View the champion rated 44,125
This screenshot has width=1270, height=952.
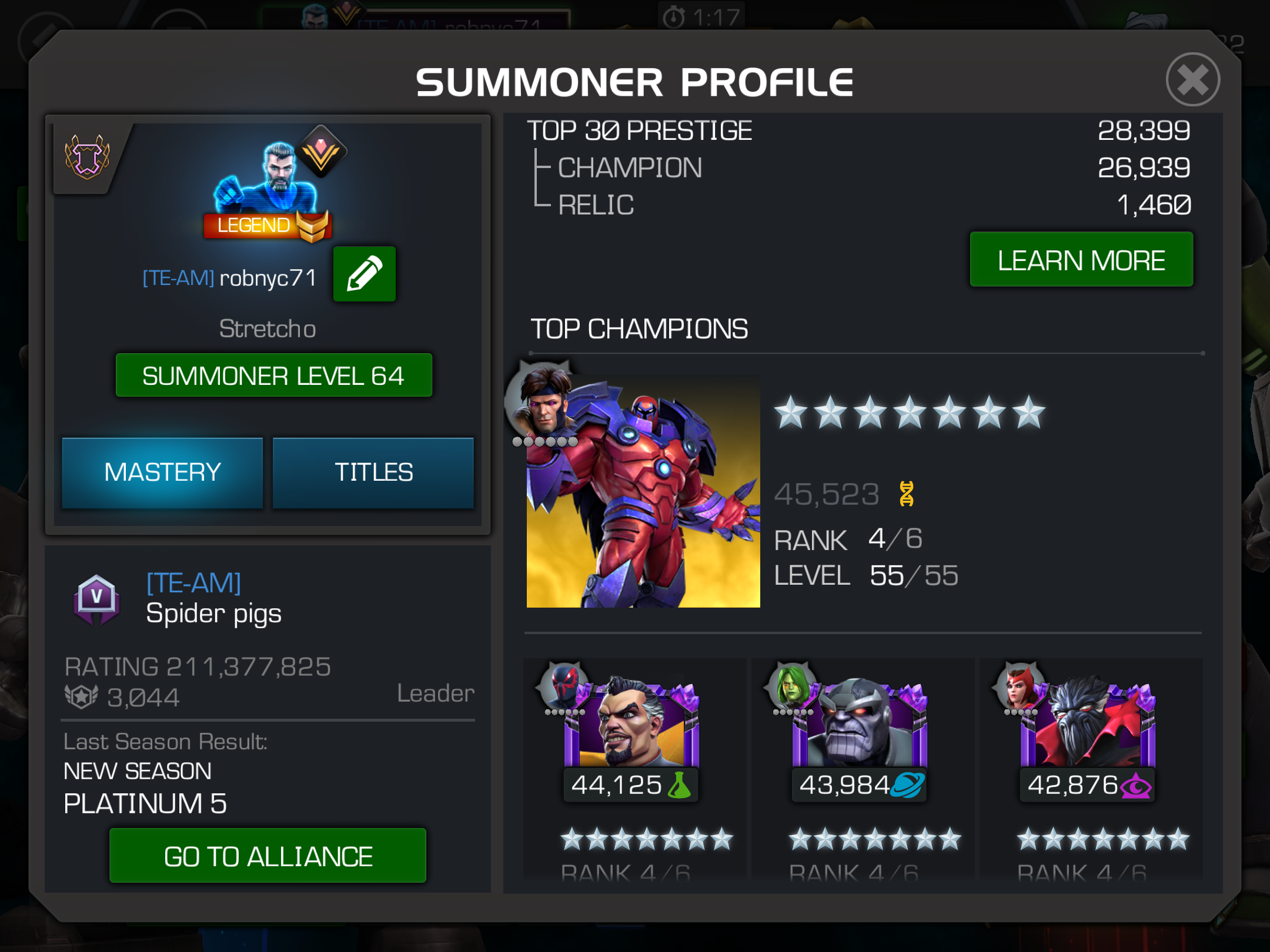click(631, 729)
